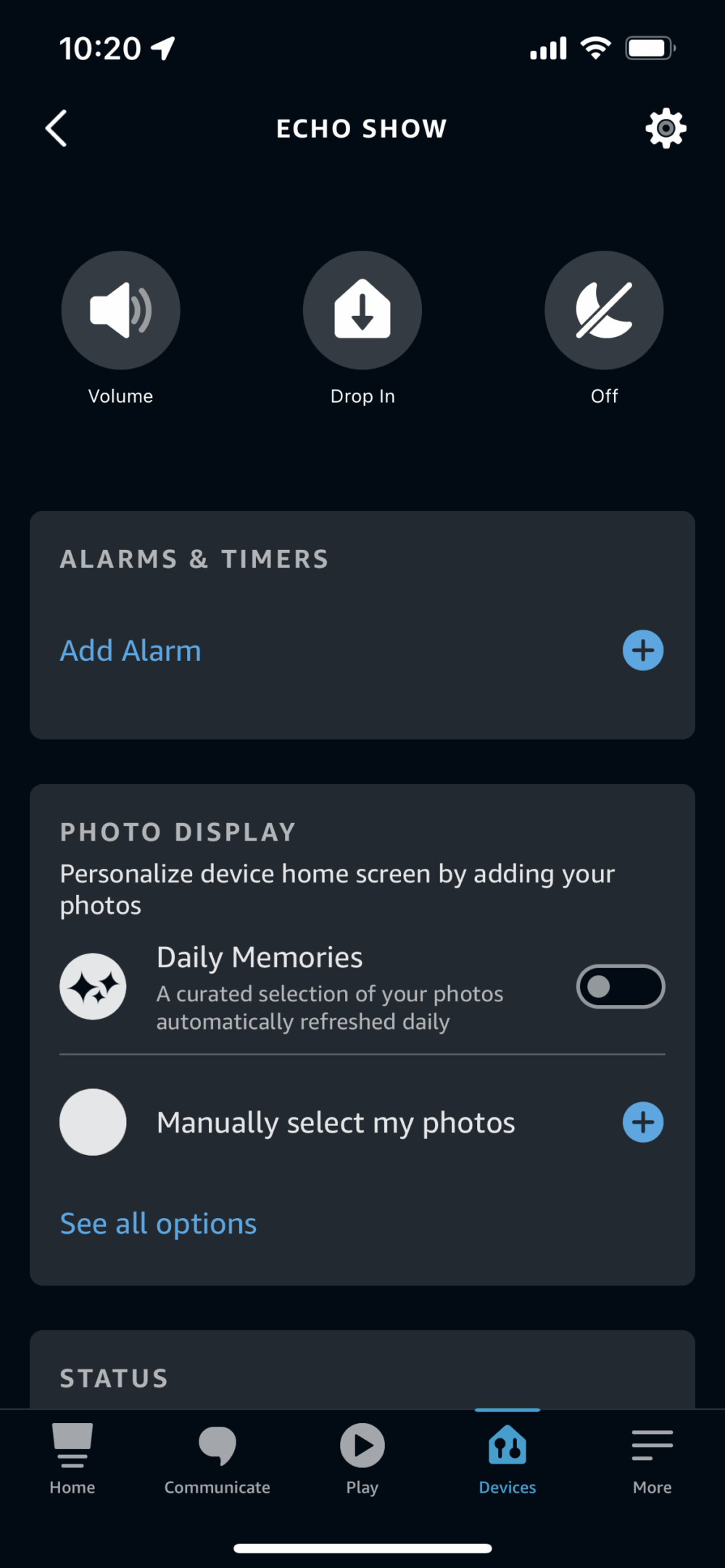This screenshot has height=1568, width=725.
Task: Open the Volume control
Action: (x=120, y=310)
